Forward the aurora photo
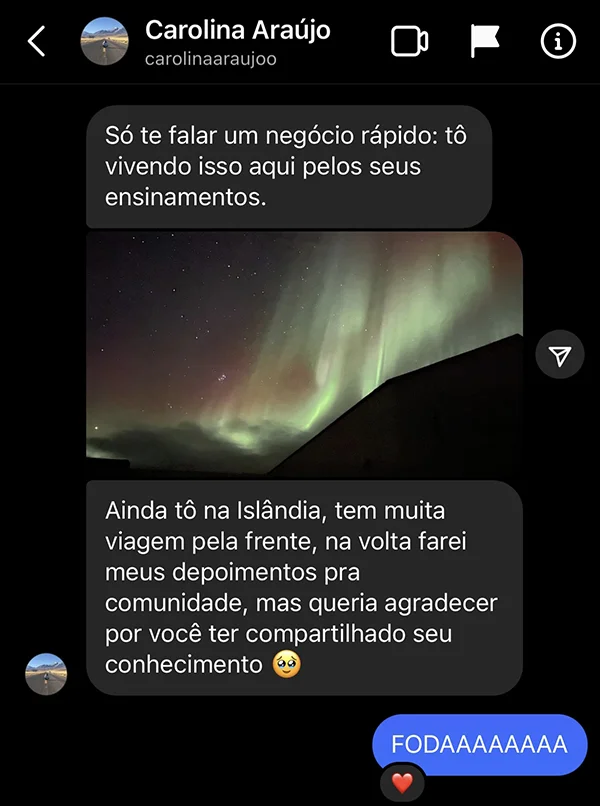Screen dimensions: 600x806 point(559,356)
